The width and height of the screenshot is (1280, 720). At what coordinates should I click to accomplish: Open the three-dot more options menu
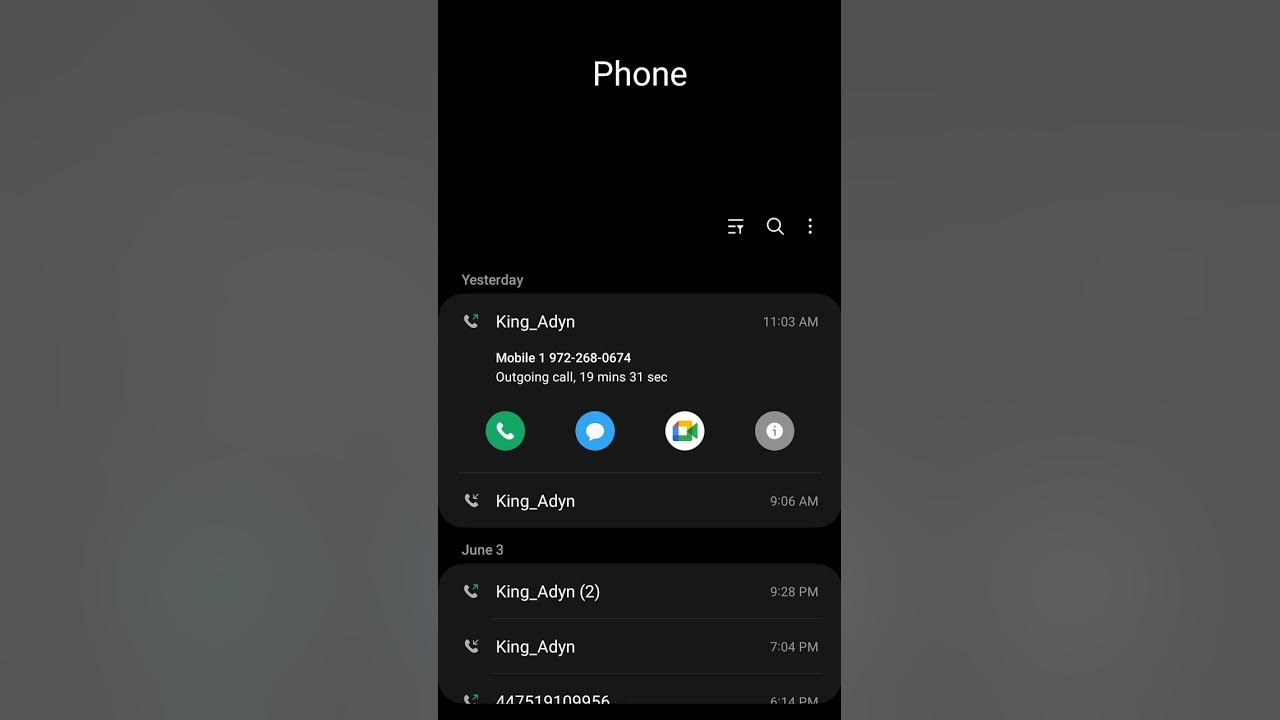click(x=810, y=227)
